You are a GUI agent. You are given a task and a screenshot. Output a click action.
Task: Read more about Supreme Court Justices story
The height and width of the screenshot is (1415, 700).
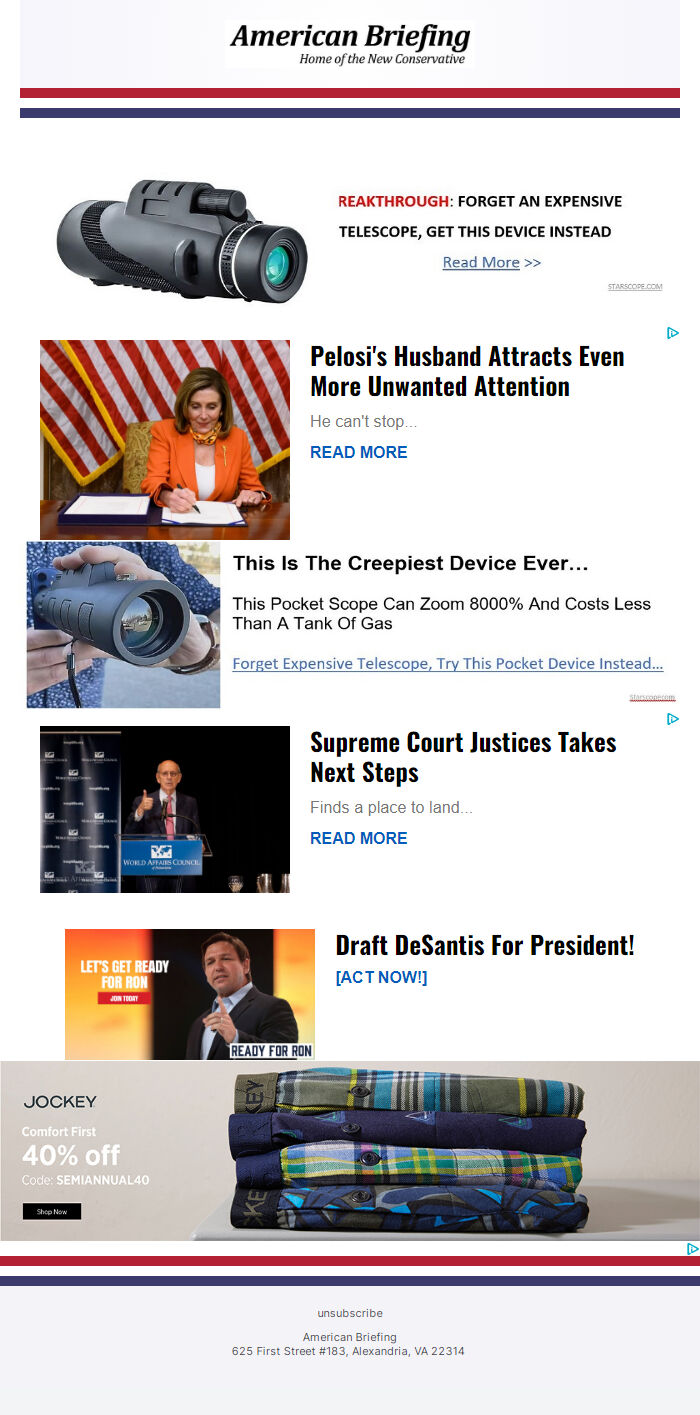coord(358,838)
